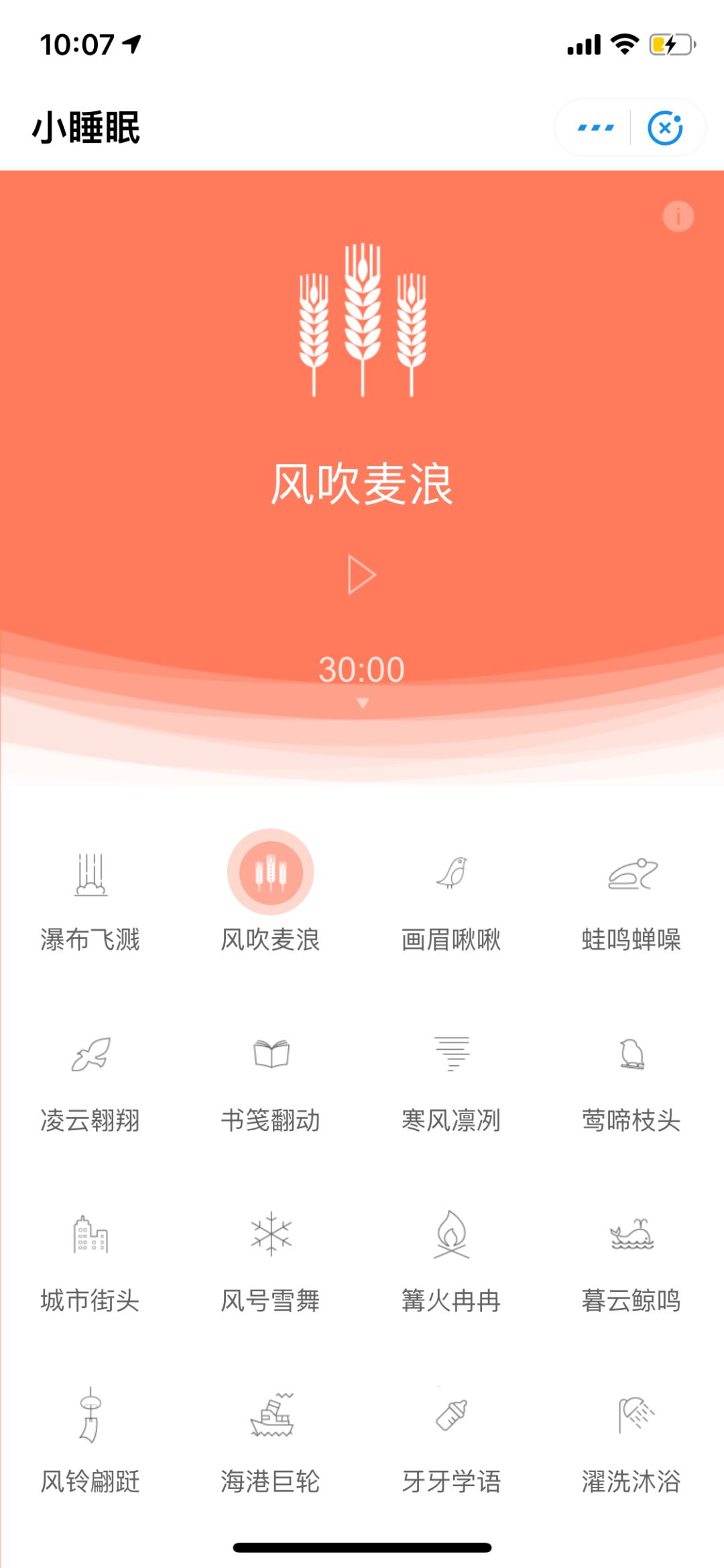Screen dimensions: 724x1568
Task: Play the 风吹麦浪 sound
Action: [x=361, y=575]
